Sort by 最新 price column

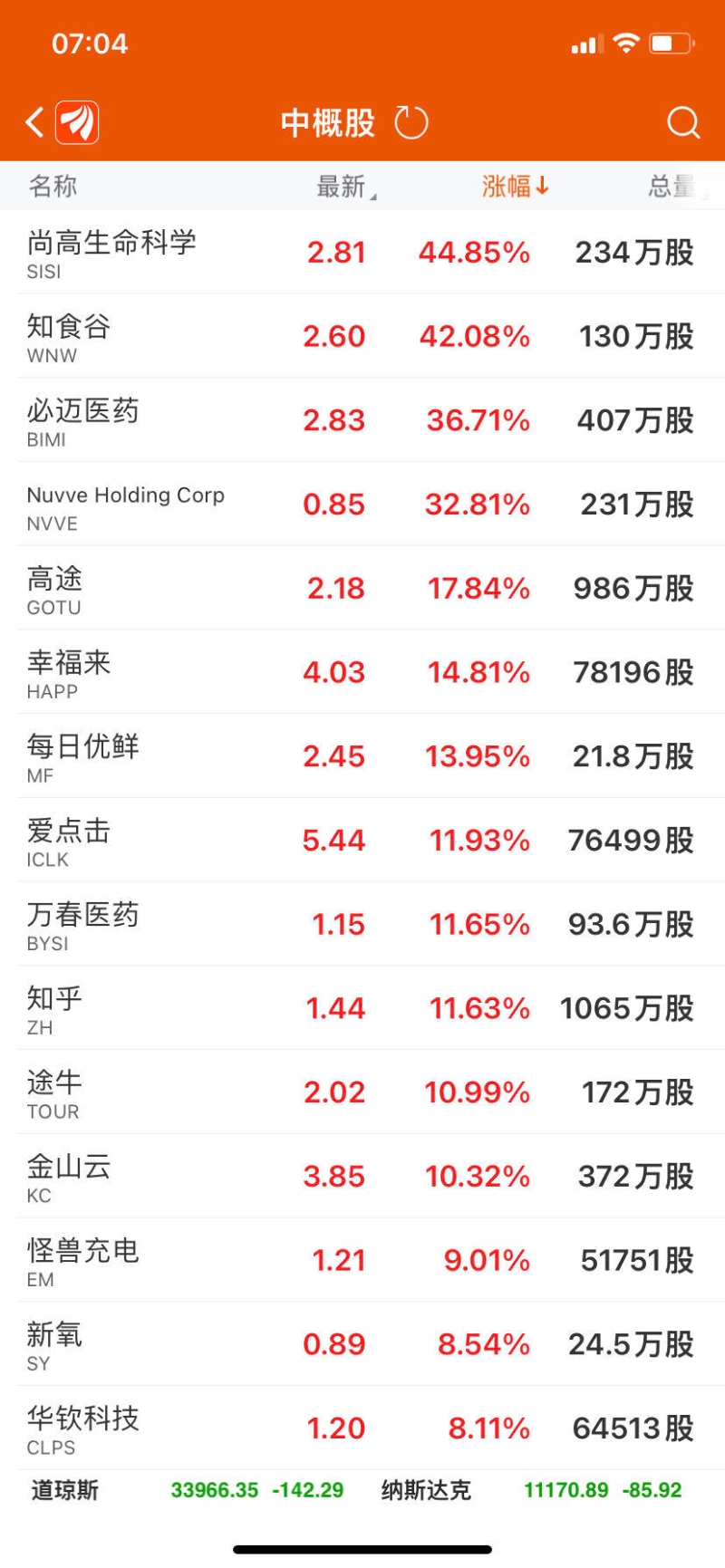pos(344,187)
